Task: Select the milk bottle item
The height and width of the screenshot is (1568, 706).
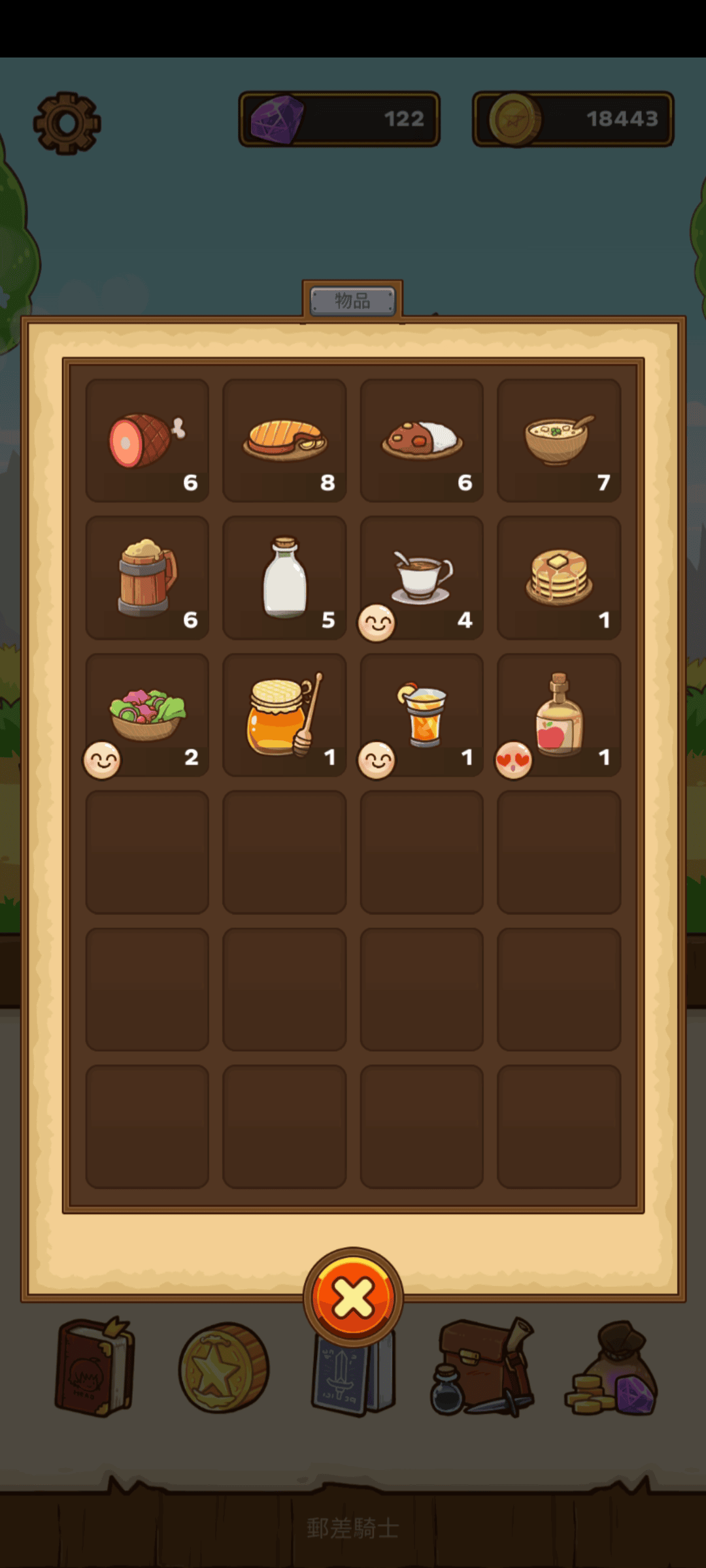Action: [284, 578]
